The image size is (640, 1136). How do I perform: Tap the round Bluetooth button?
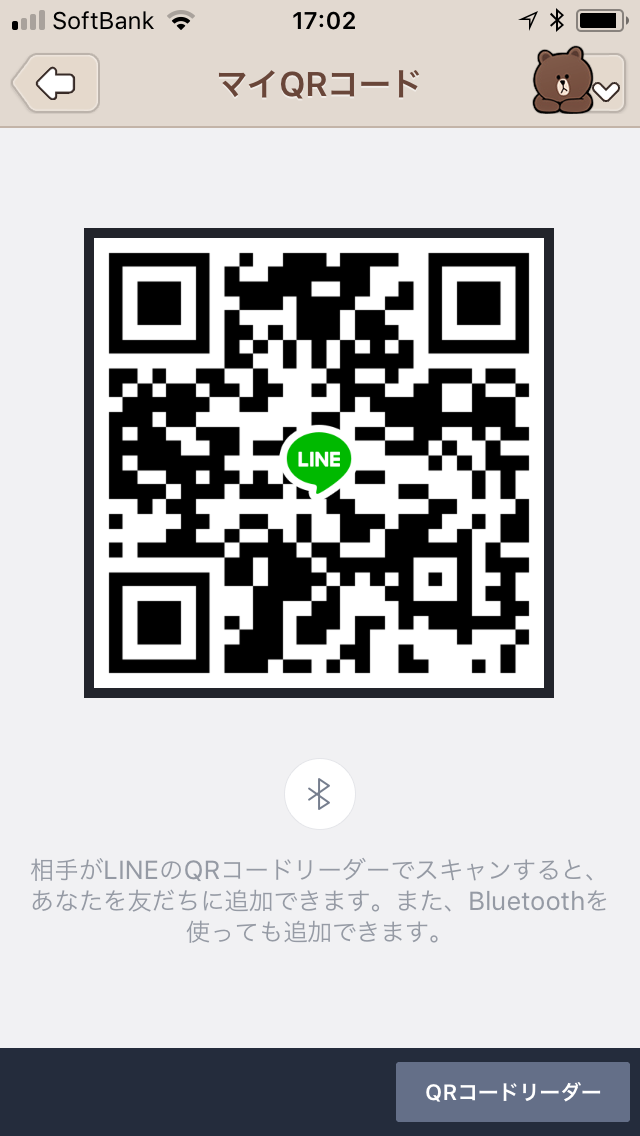click(320, 794)
